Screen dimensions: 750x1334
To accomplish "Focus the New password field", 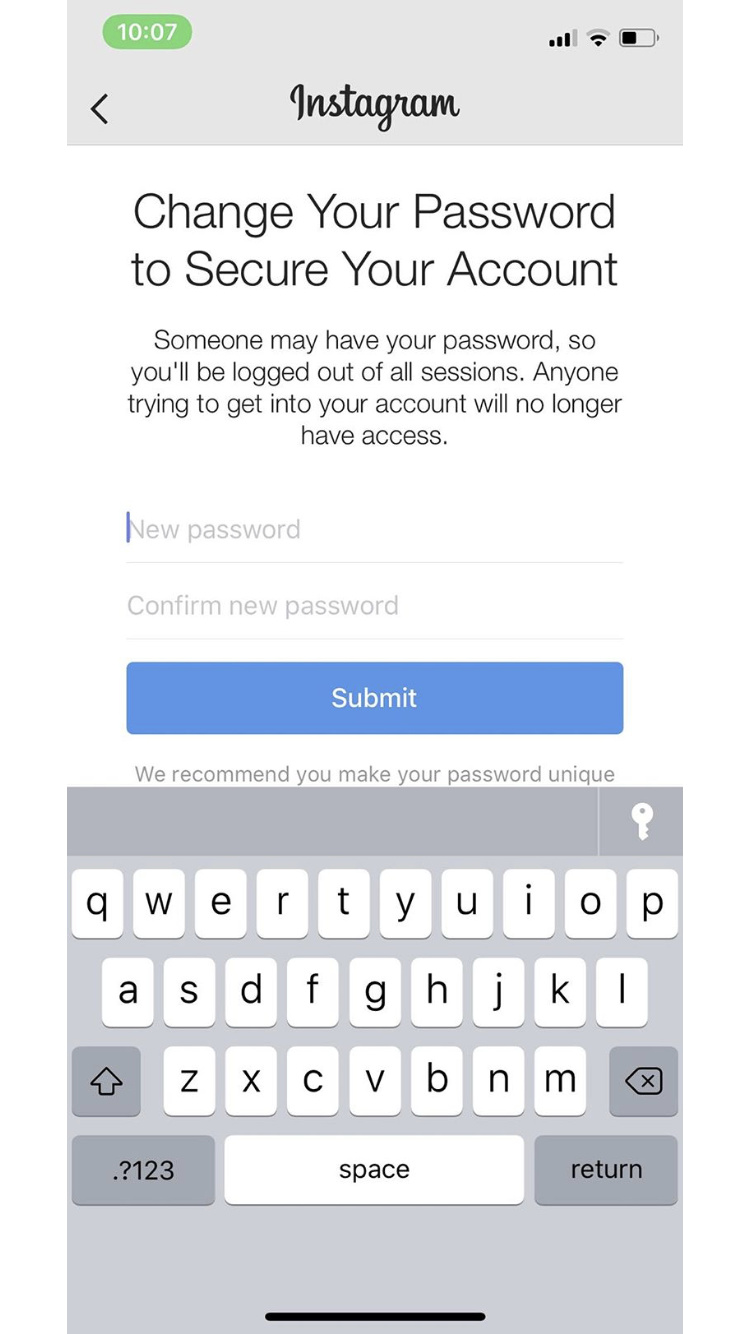I will coord(374,528).
